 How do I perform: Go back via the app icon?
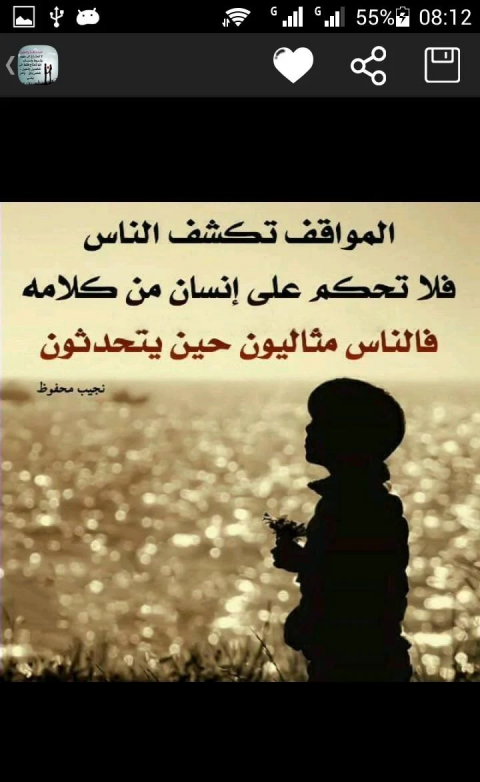coord(32,65)
